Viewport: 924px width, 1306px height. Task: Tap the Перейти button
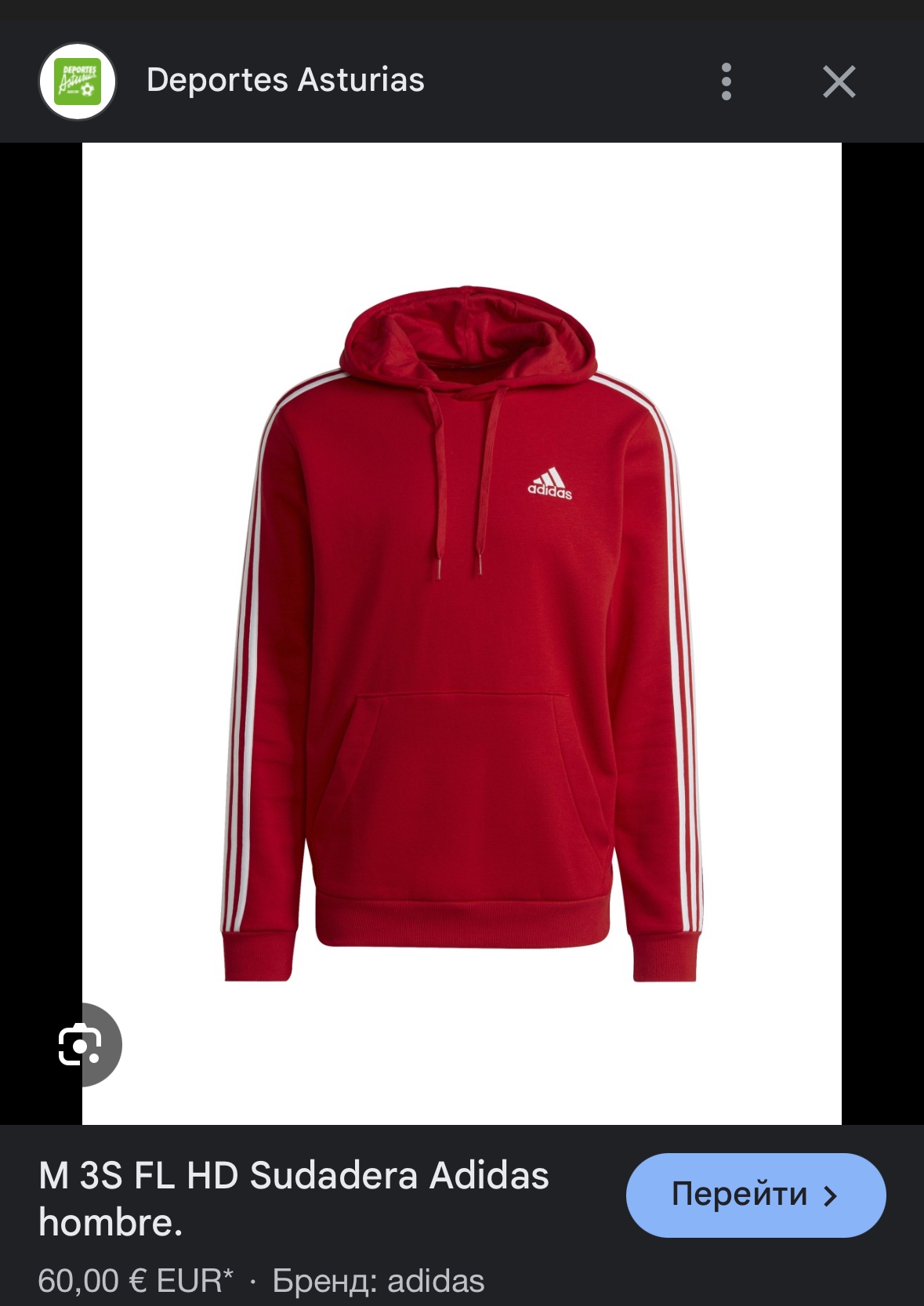tap(756, 1195)
